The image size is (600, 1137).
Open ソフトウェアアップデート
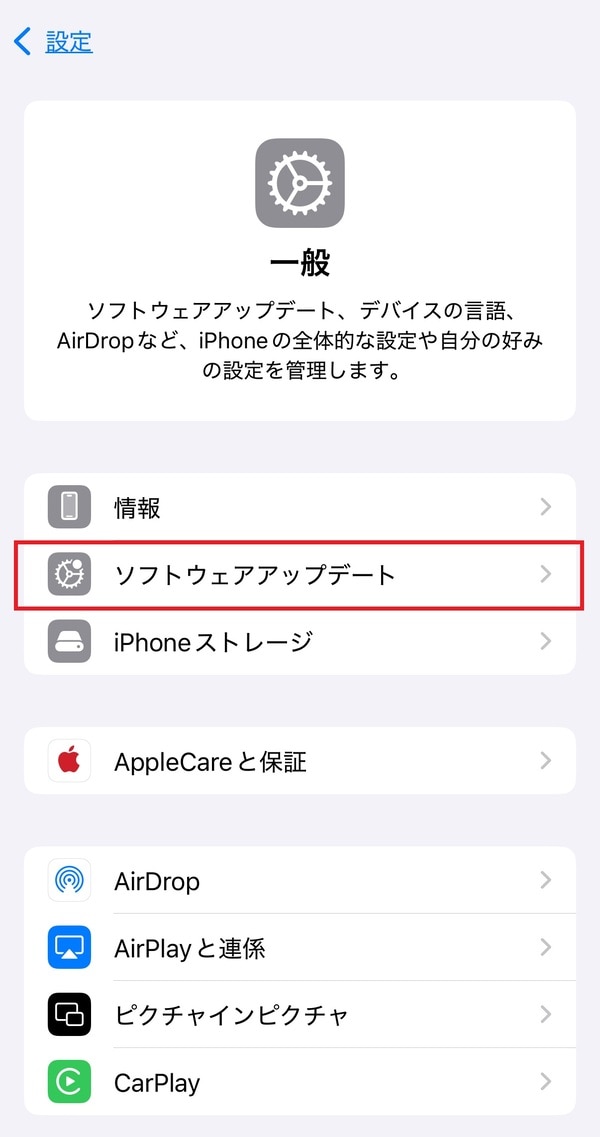coord(300,574)
